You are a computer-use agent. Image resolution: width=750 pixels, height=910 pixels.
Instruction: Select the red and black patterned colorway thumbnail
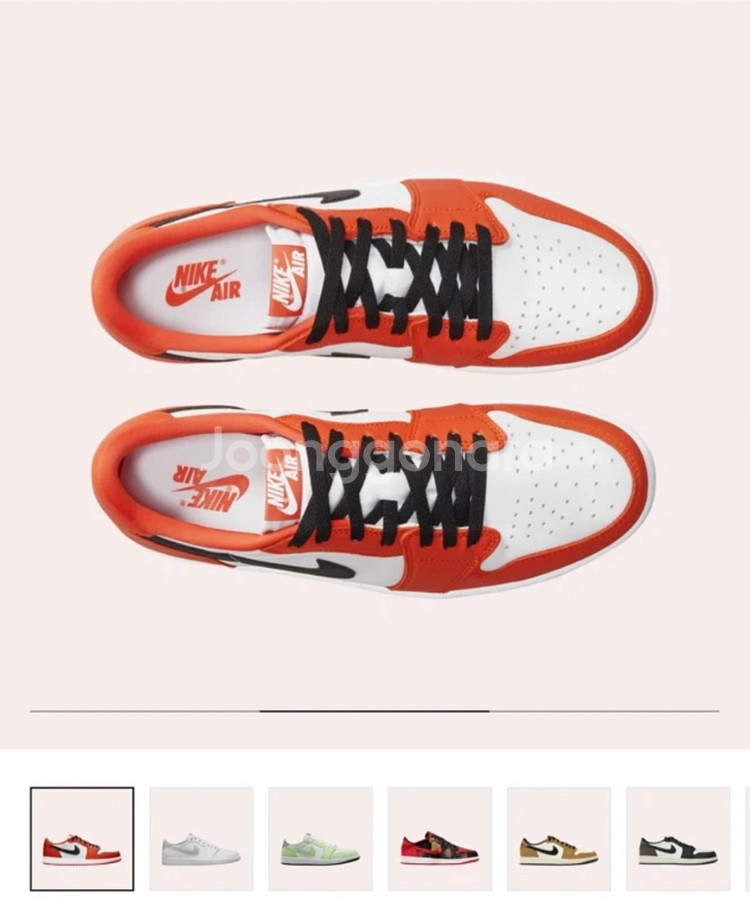tap(439, 839)
